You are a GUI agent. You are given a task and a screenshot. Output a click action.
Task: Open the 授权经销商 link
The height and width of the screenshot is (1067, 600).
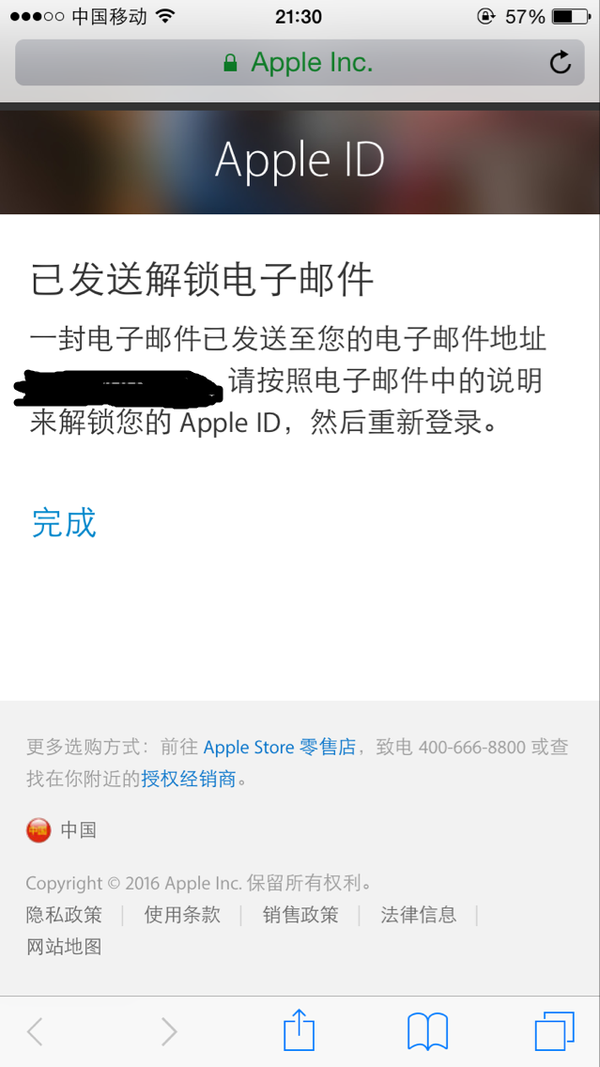tap(188, 778)
